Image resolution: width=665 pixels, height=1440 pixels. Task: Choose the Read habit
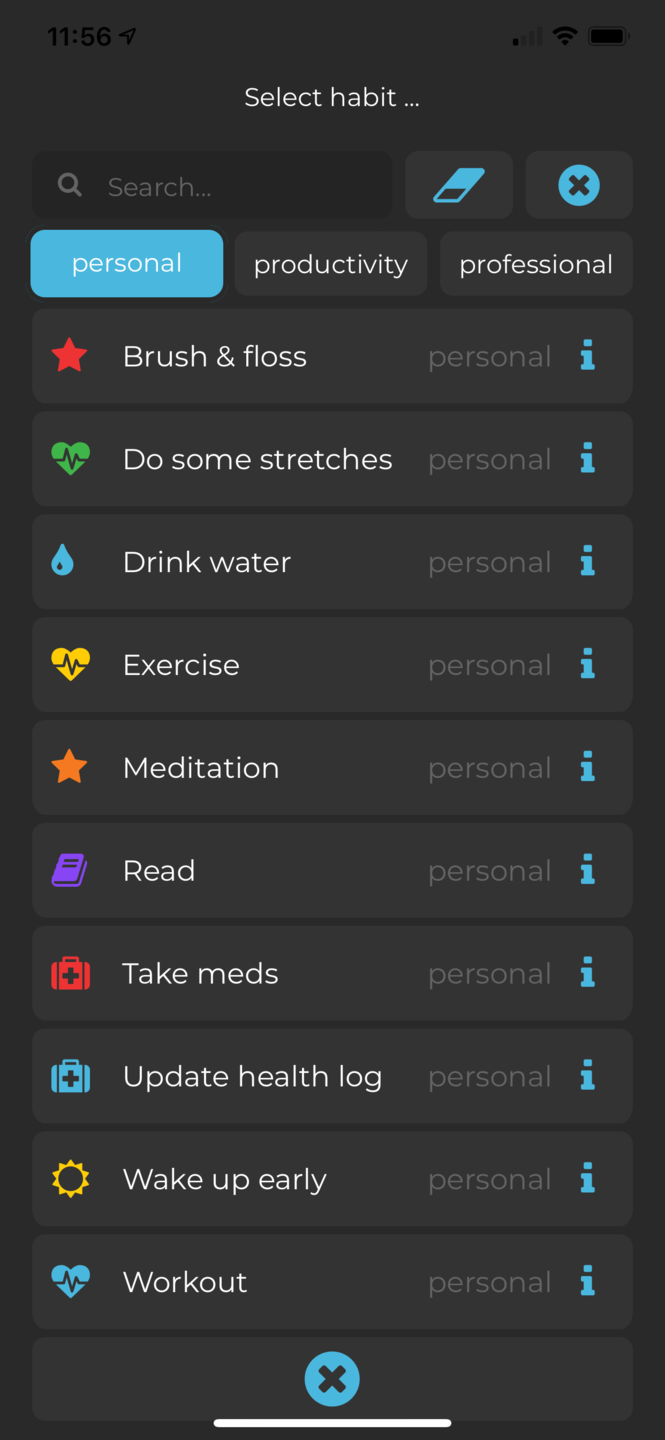[159, 871]
